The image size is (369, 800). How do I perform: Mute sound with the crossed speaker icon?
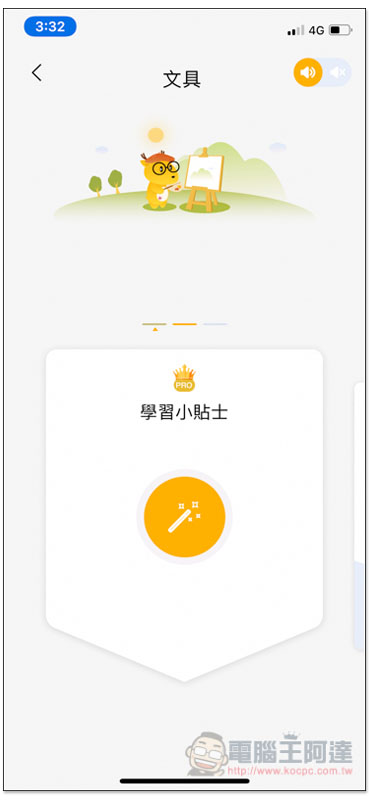[337, 72]
